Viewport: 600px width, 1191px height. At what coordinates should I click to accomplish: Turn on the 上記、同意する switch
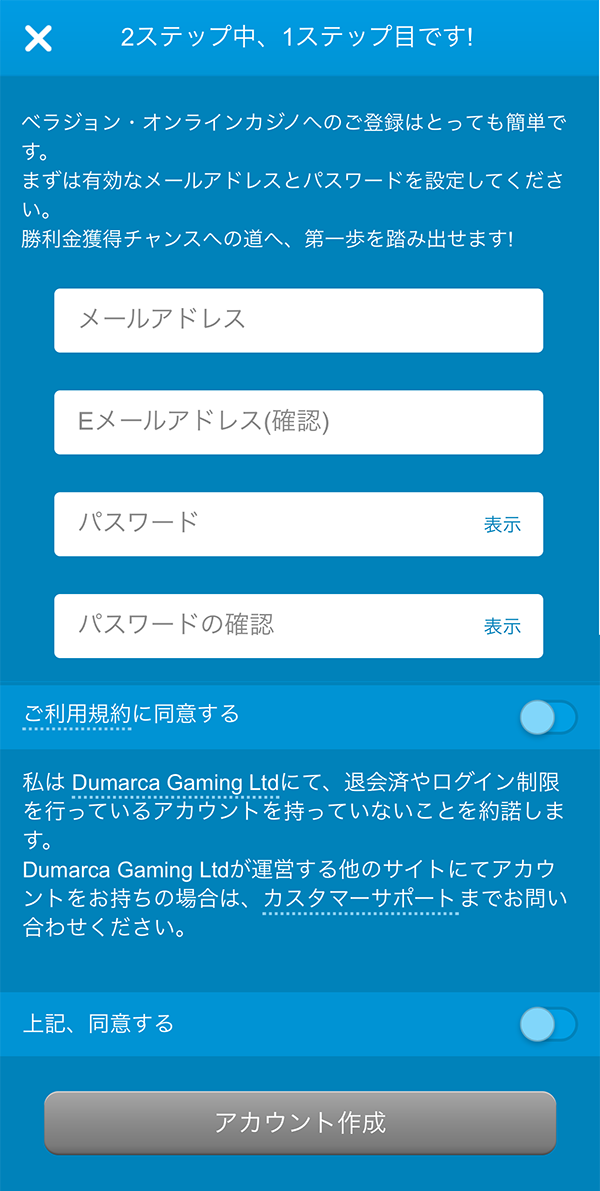(x=548, y=1024)
